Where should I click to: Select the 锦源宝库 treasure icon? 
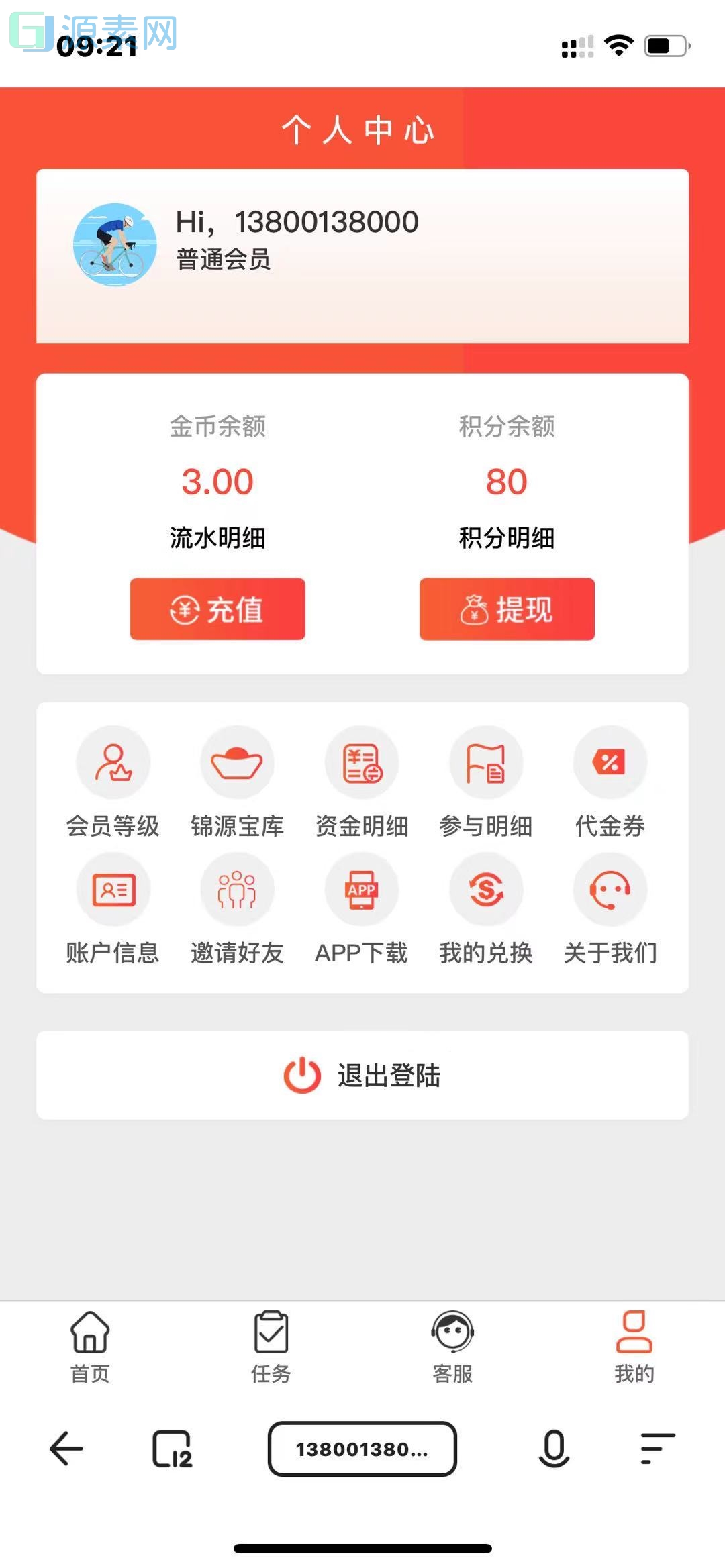tap(237, 763)
